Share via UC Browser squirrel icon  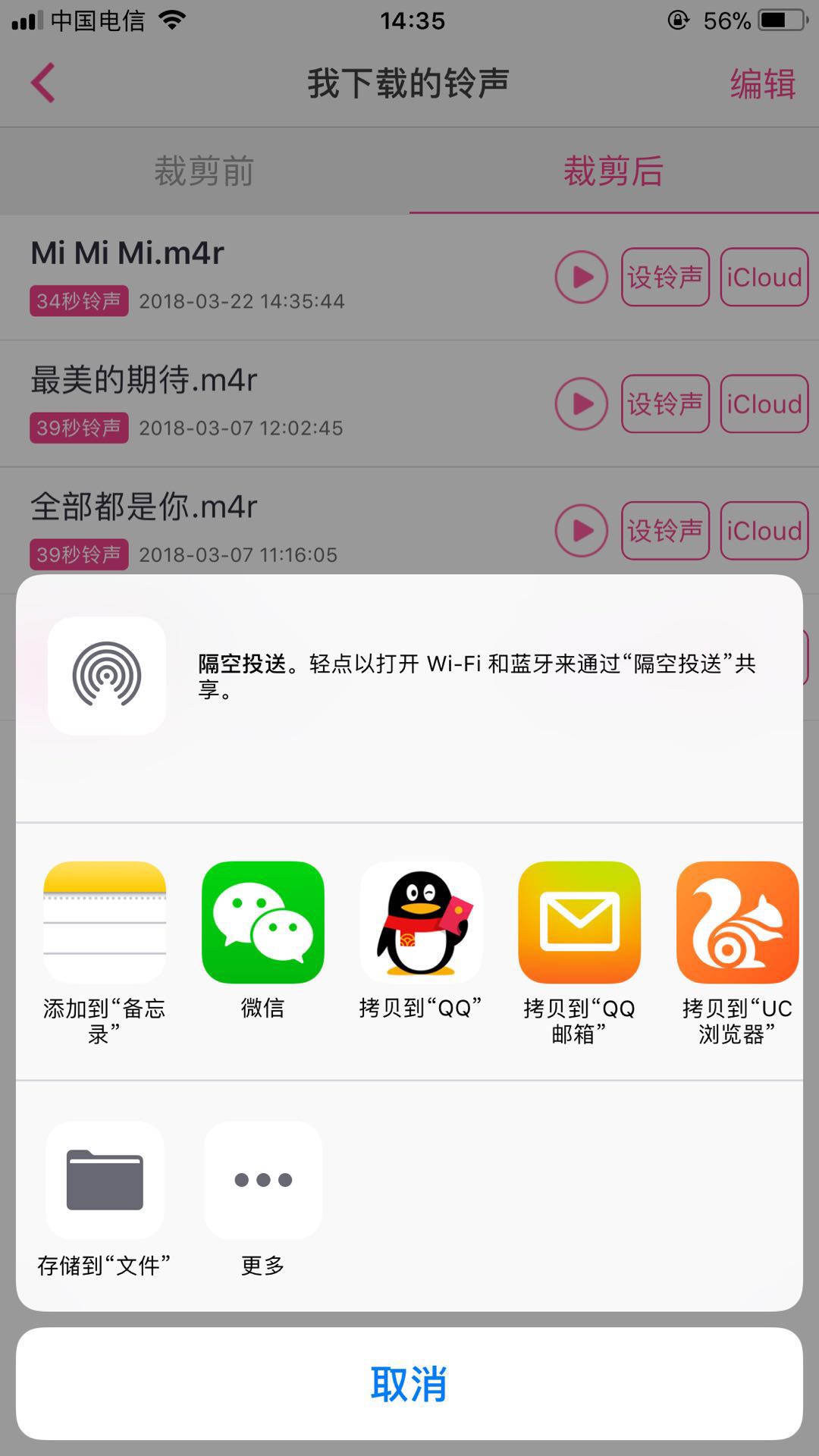(x=736, y=921)
